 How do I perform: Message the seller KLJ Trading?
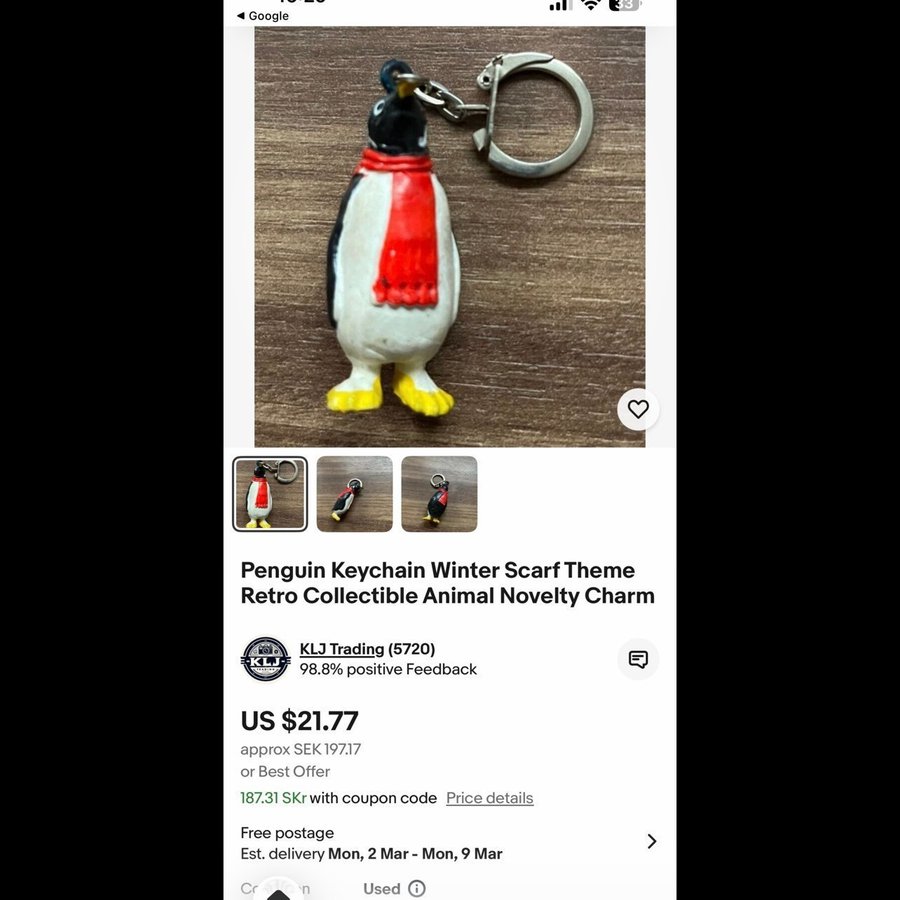click(x=638, y=659)
